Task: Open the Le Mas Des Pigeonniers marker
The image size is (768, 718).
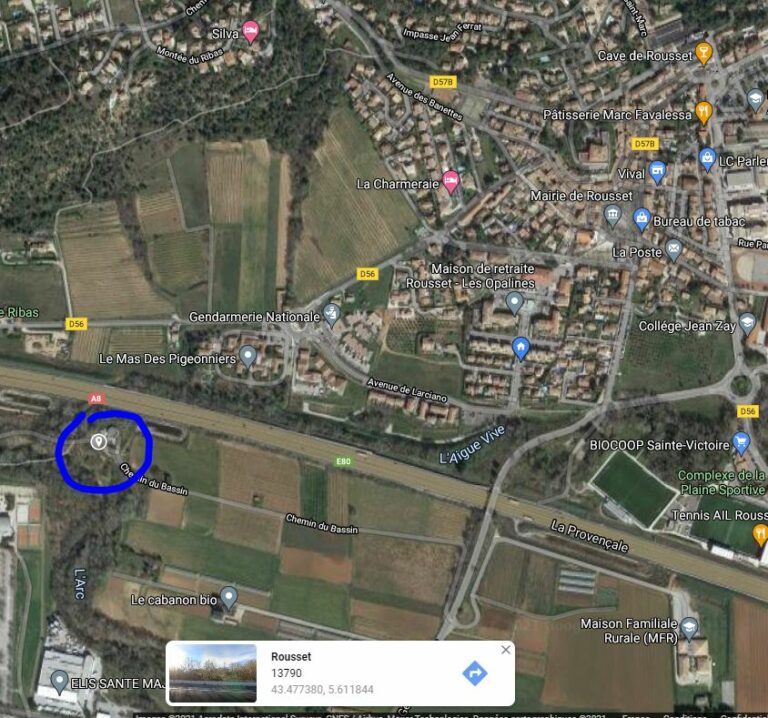Action: pyautogui.click(x=248, y=355)
